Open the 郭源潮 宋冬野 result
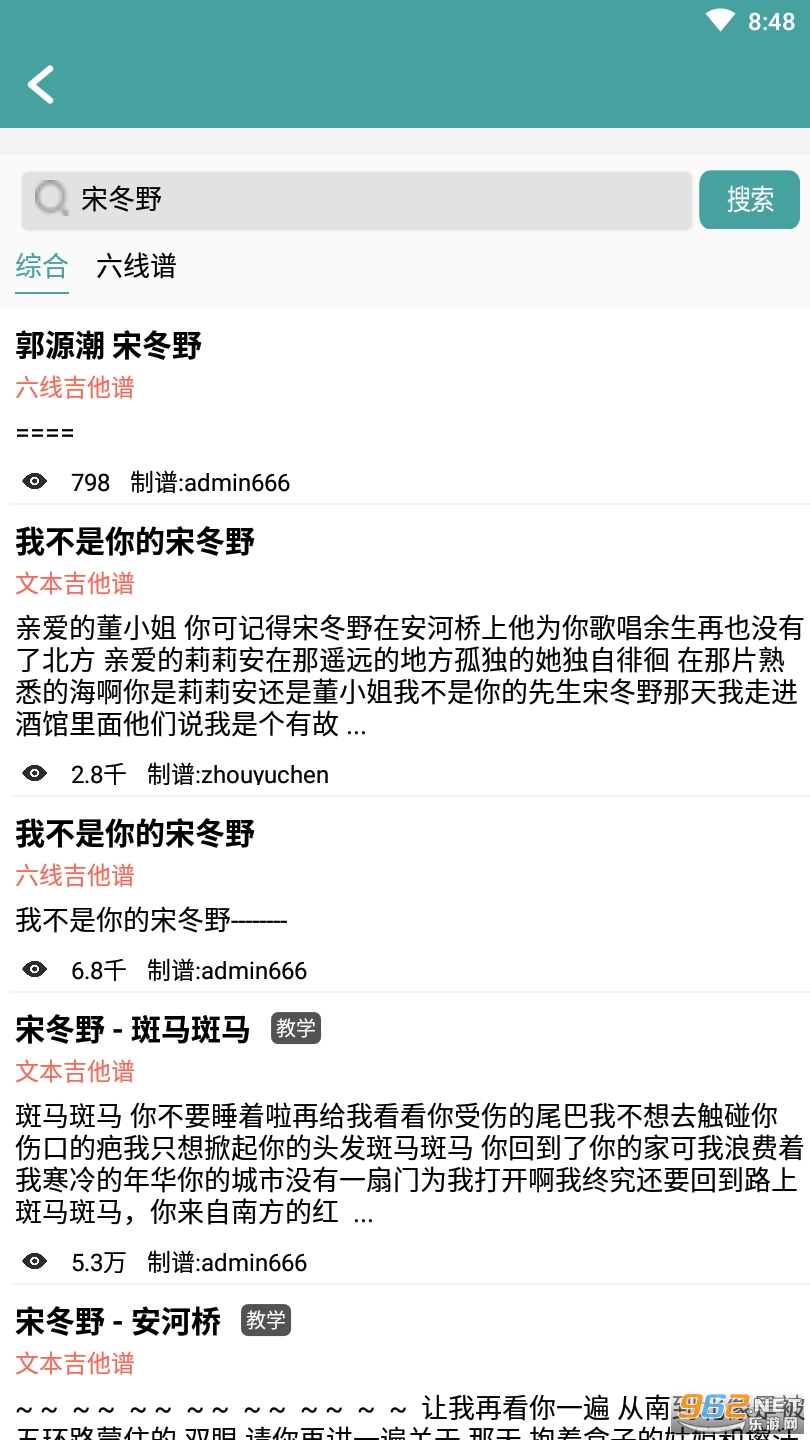This screenshot has height=1440, width=810. [x=405, y=408]
